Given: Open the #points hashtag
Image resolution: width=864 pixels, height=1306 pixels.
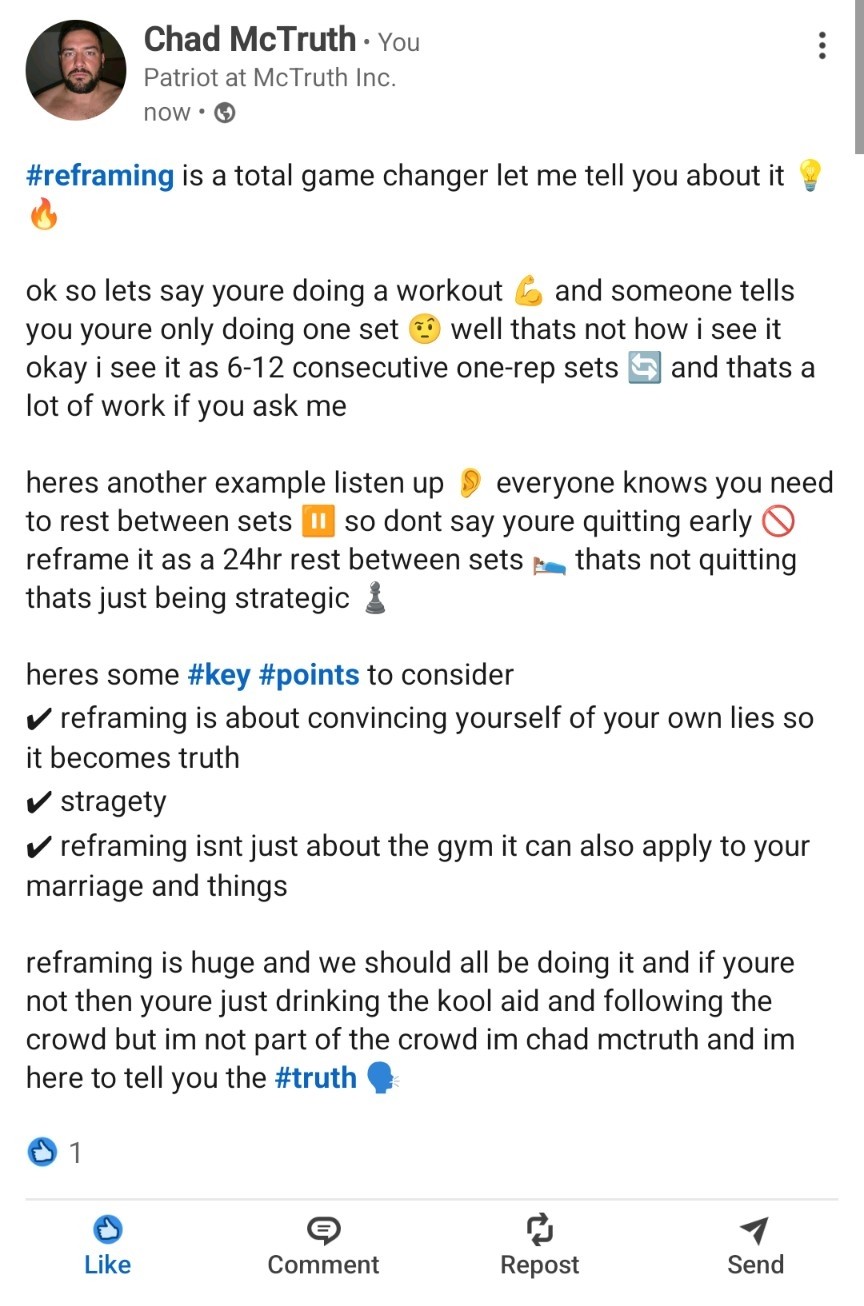Looking at the screenshot, I should [309, 675].
